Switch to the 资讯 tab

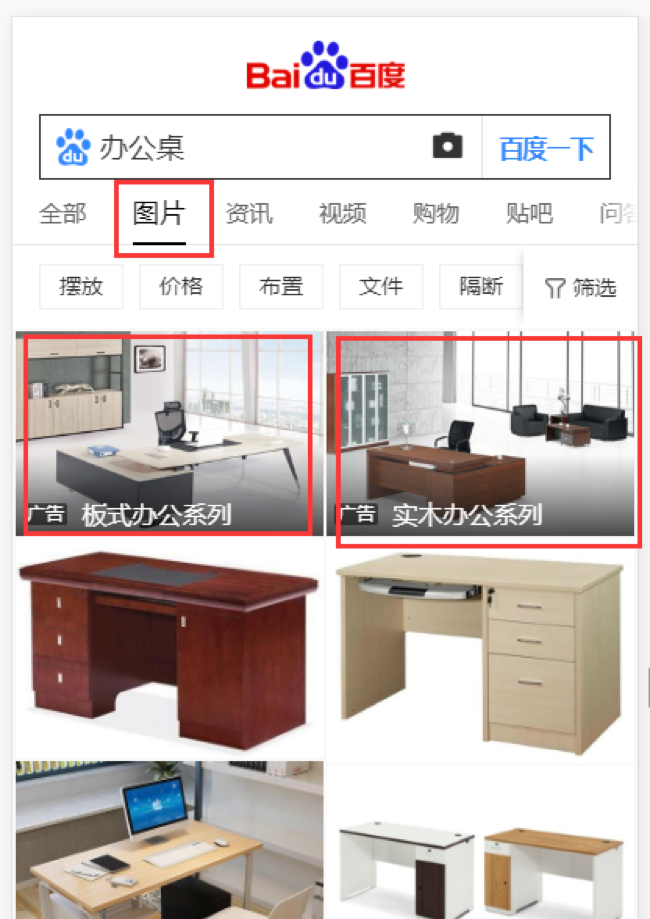(x=248, y=213)
